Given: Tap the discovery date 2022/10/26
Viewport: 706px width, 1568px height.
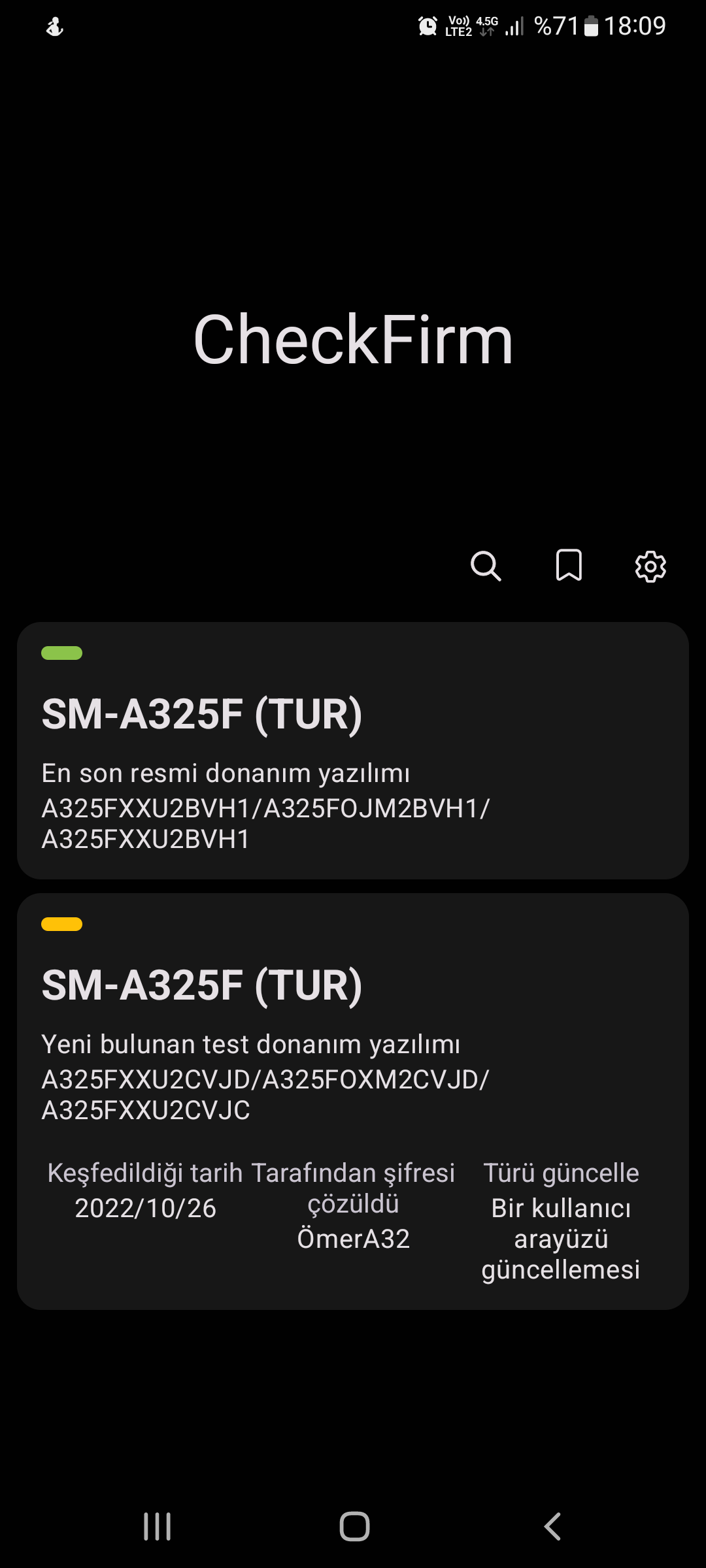Looking at the screenshot, I should point(145,1207).
